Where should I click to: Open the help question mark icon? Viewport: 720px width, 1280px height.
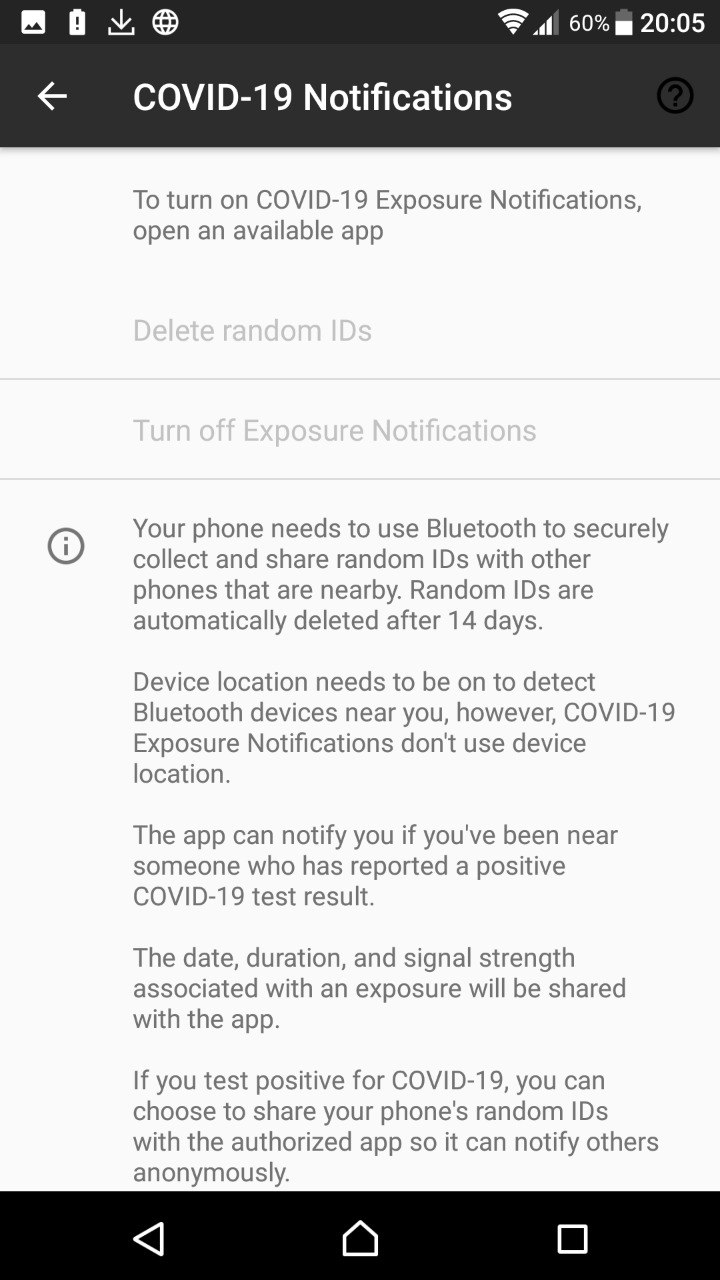(x=675, y=96)
